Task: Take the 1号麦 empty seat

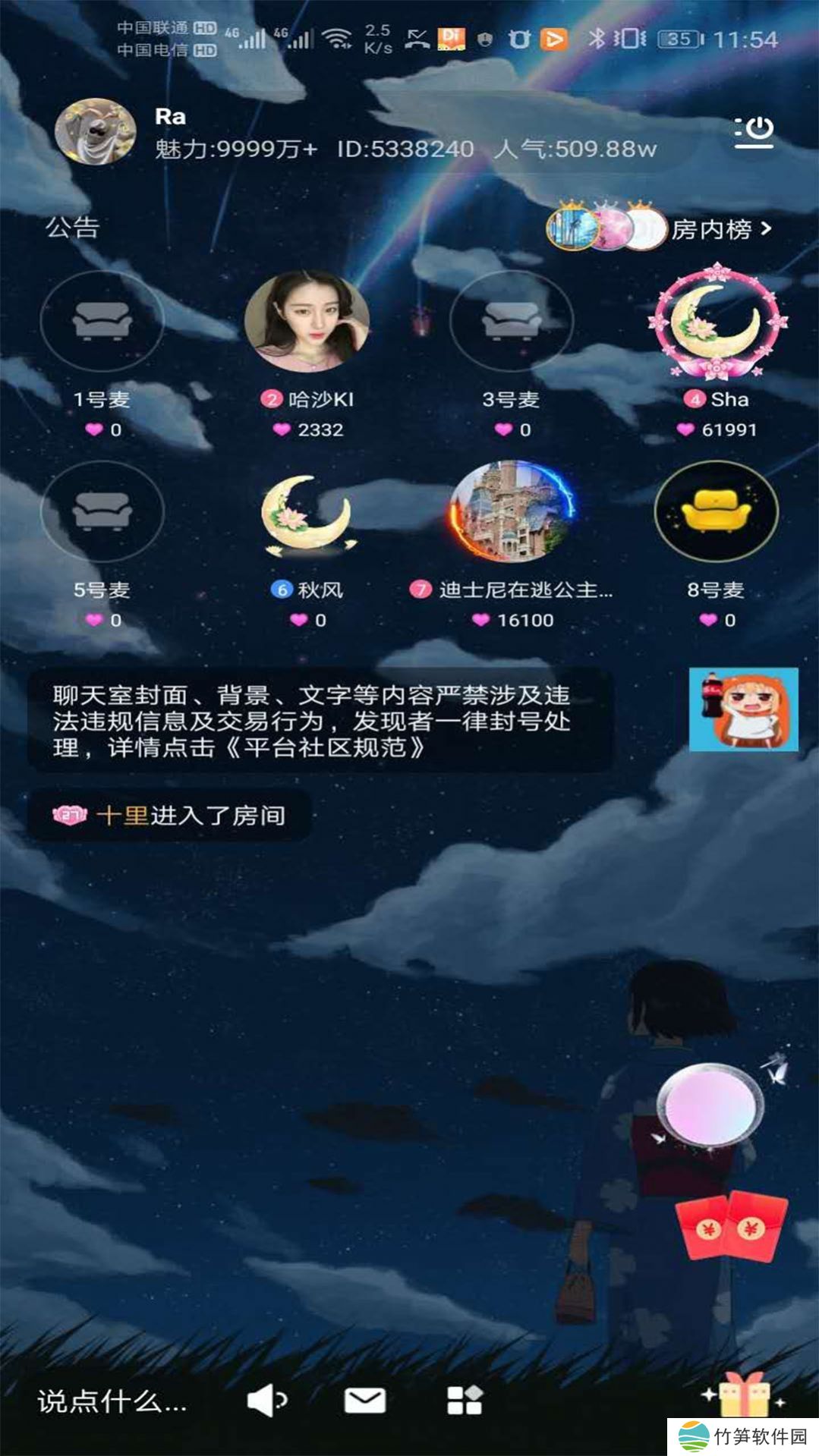Action: [x=102, y=321]
